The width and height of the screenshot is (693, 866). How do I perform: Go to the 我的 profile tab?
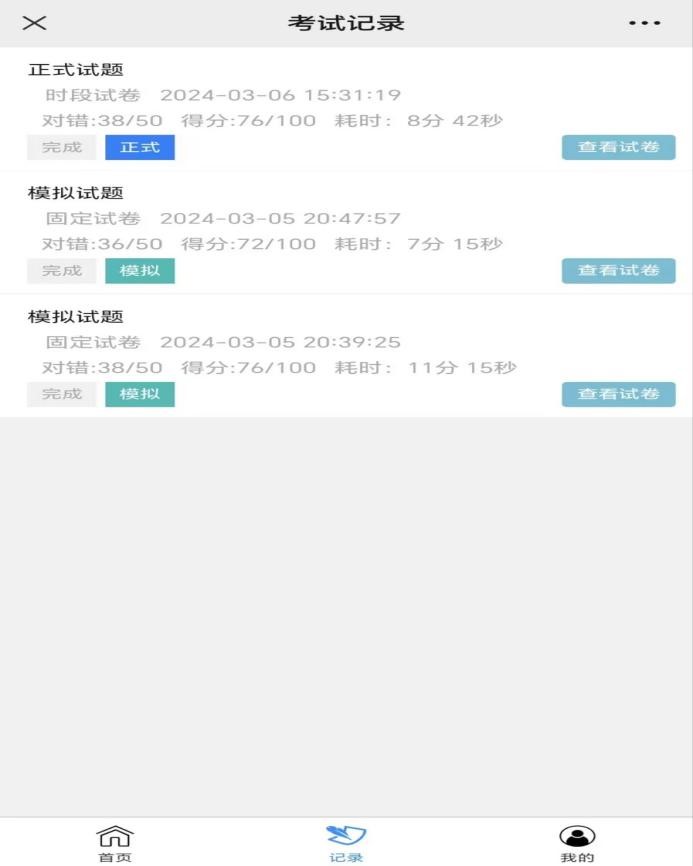[577, 843]
